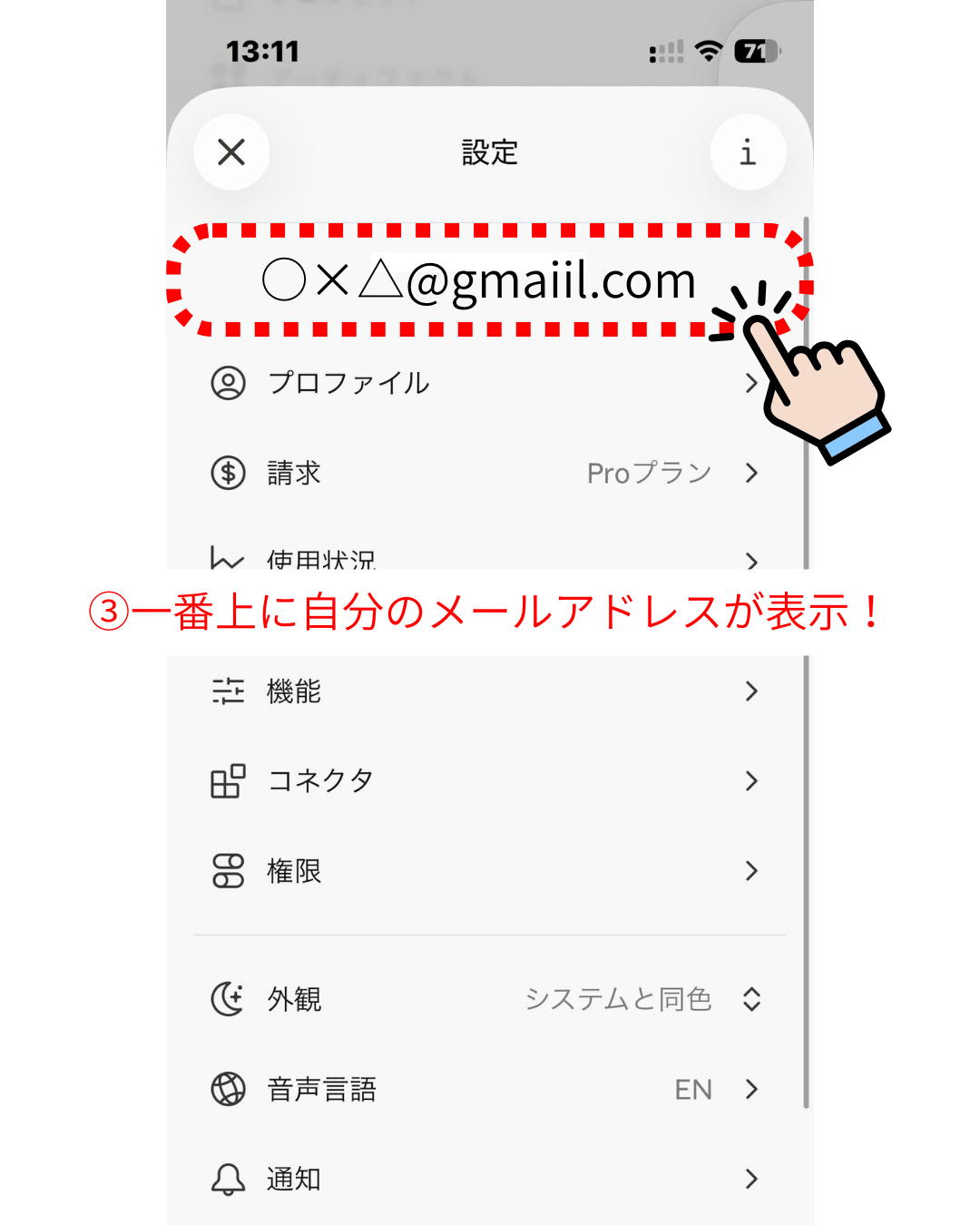Image resolution: width=980 pixels, height=1225 pixels.
Task: Select the プロファイル person icon
Action: click(x=229, y=383)
